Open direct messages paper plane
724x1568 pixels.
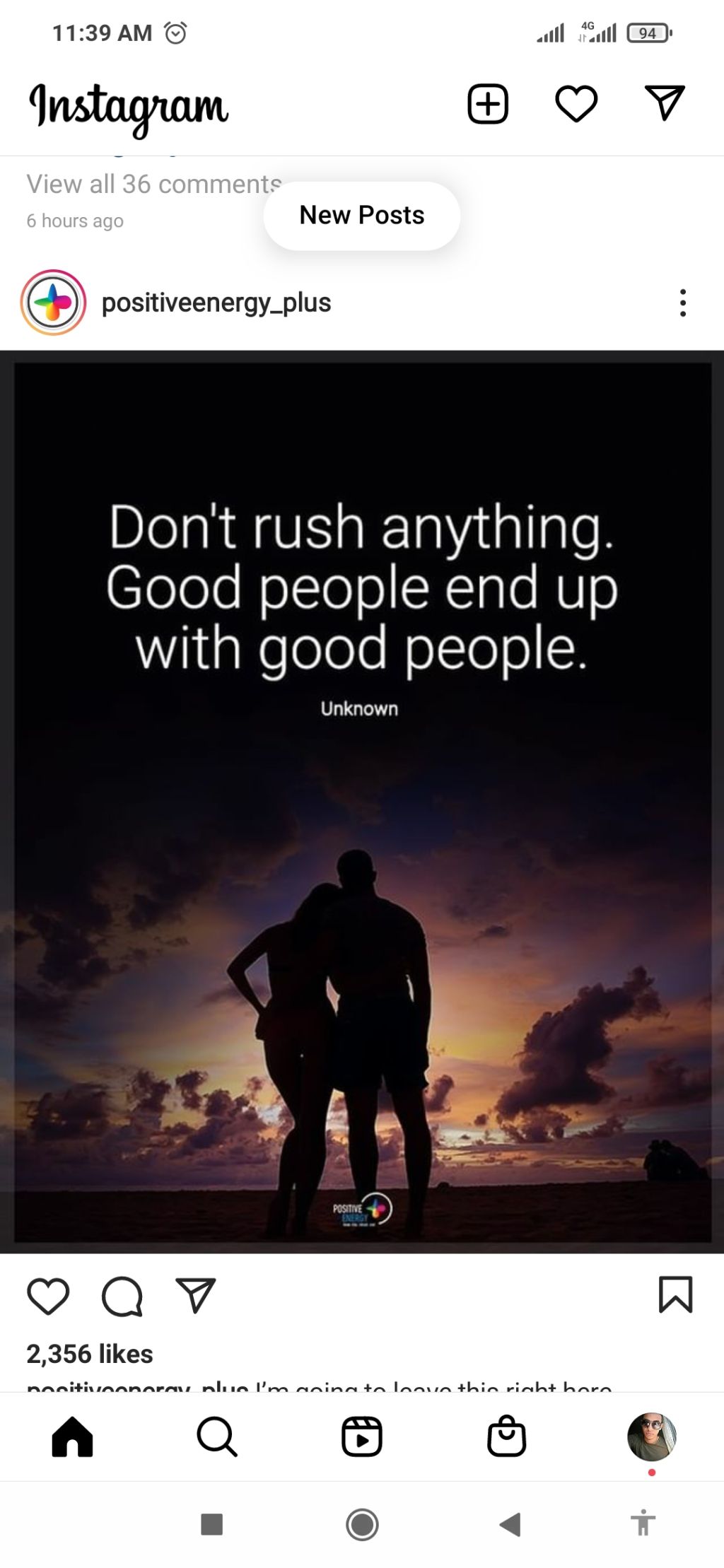coord(665,103)
